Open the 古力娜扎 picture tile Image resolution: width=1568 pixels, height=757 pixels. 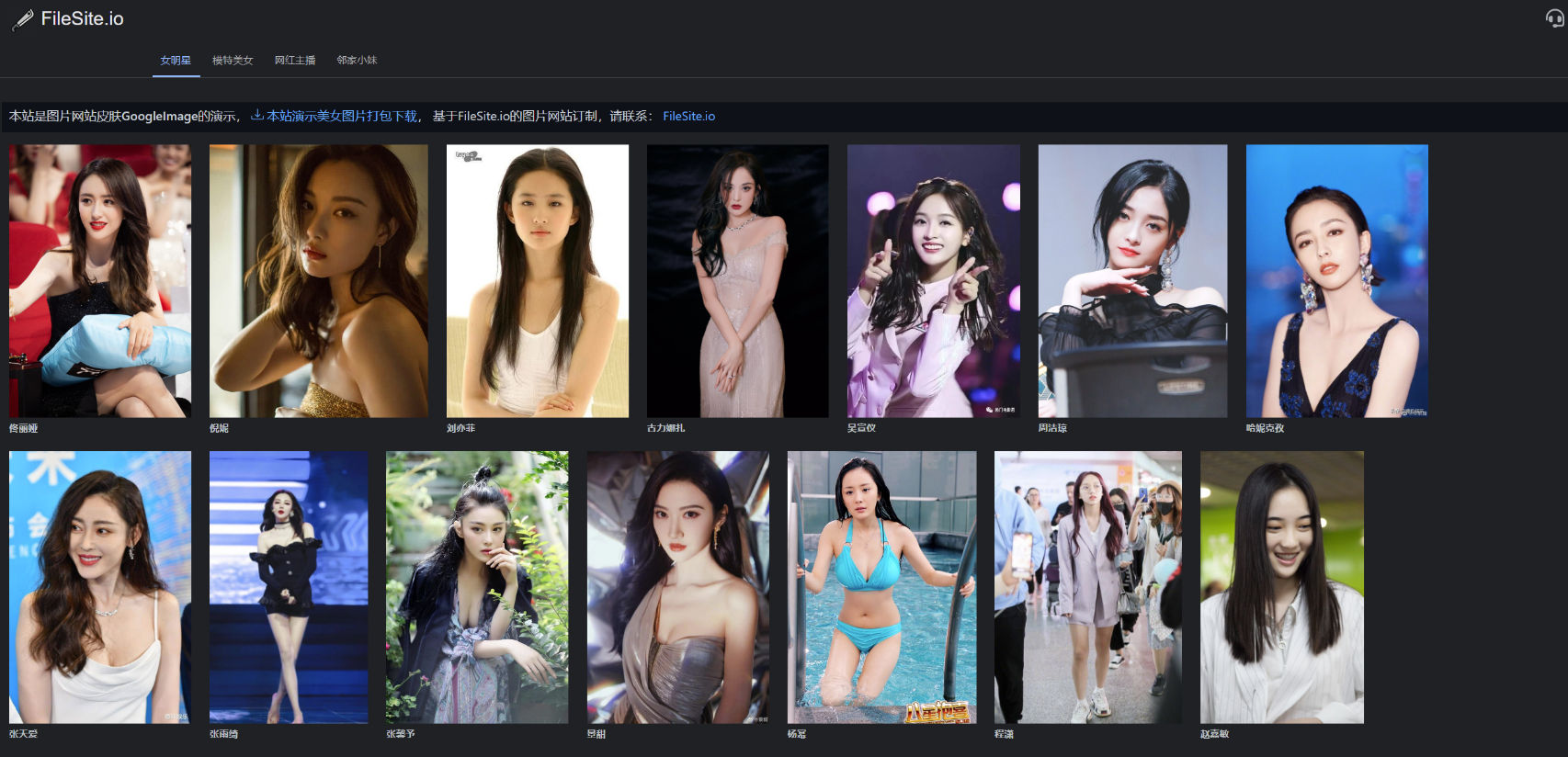click(x=737, y=281)
